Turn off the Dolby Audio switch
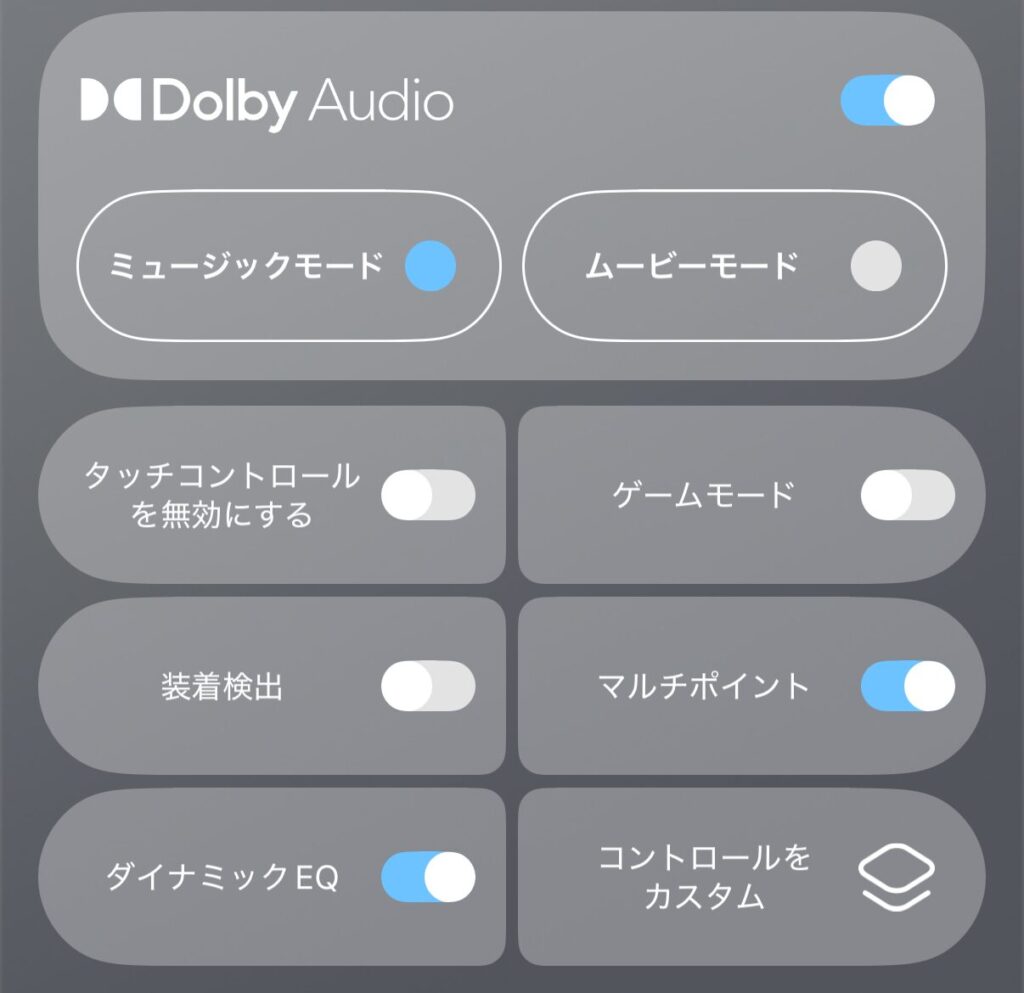 tap(887, 102)
